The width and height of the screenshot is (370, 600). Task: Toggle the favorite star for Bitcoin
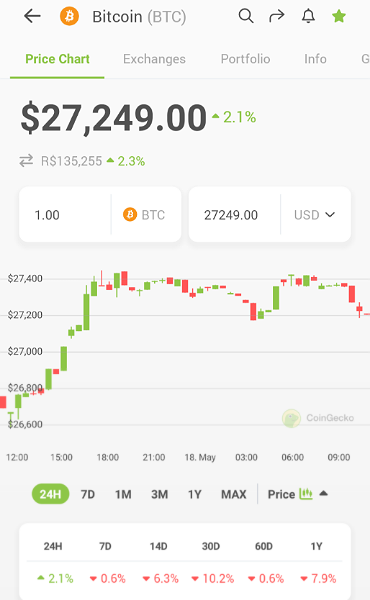tap(339, 16)
